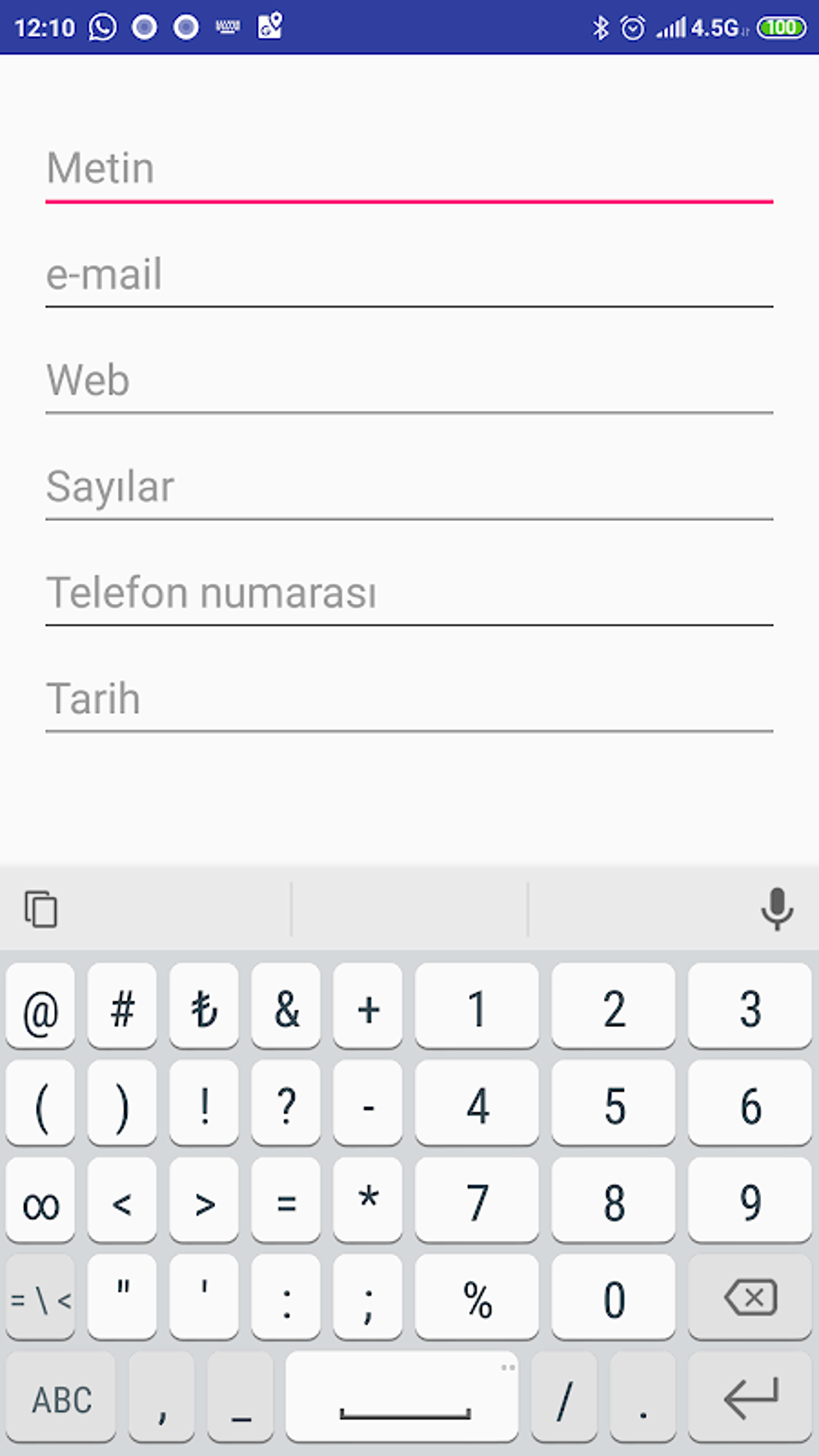819x1456 pixels.
Task: Select the Telefon numarası field
Action: pos(409,593)
